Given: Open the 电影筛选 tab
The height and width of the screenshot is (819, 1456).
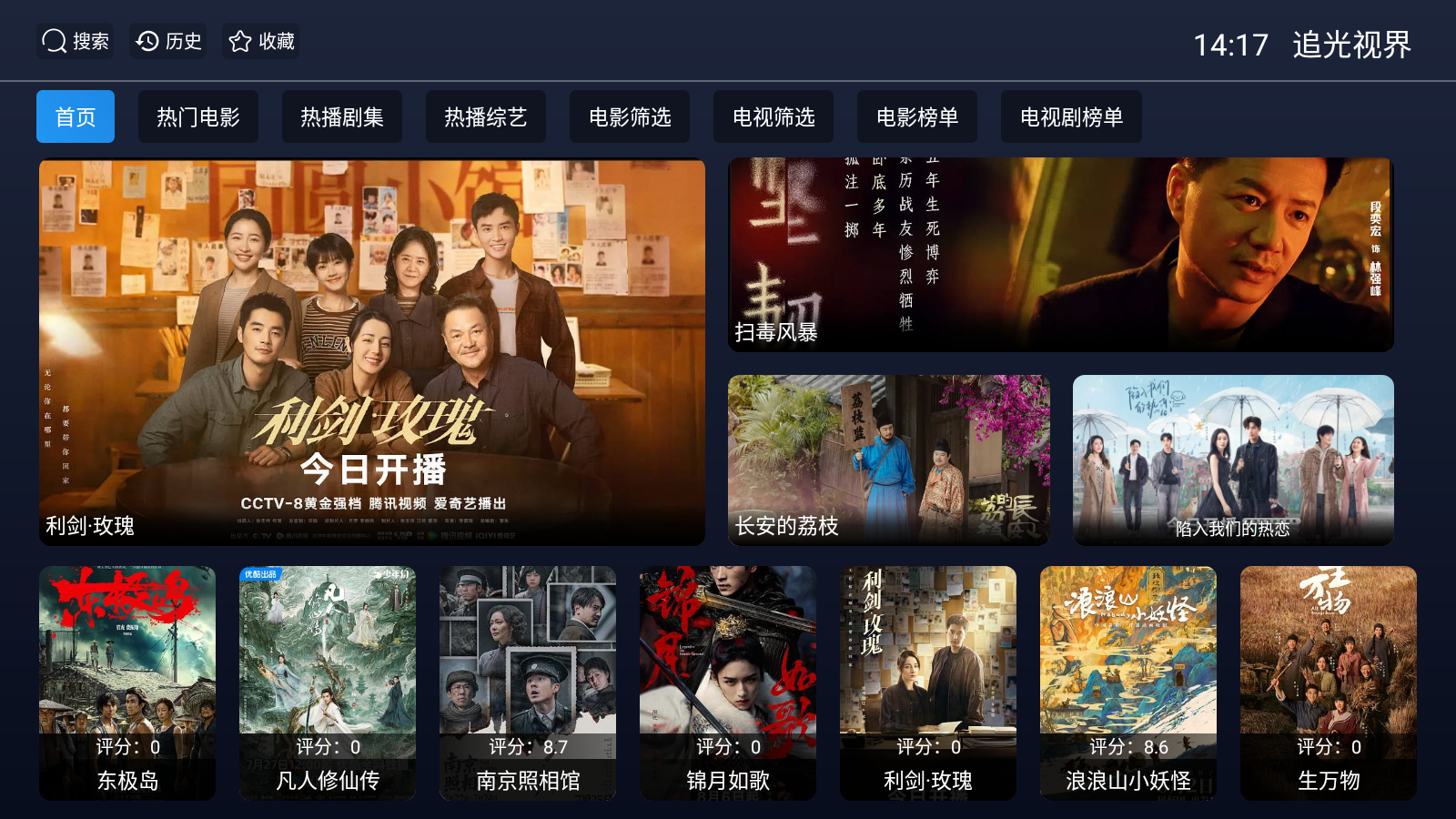Looking at the screenshot, I should point(630,116).
